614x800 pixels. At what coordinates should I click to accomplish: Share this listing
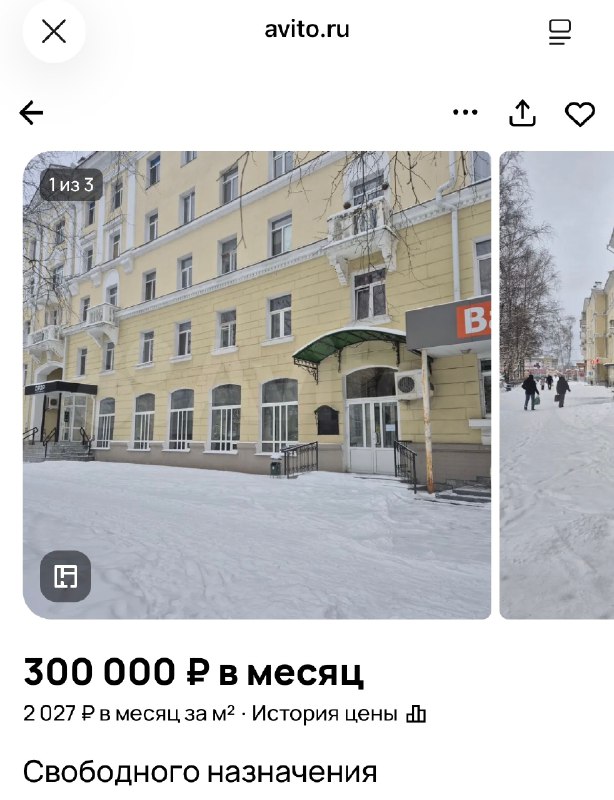coord(522,113)
